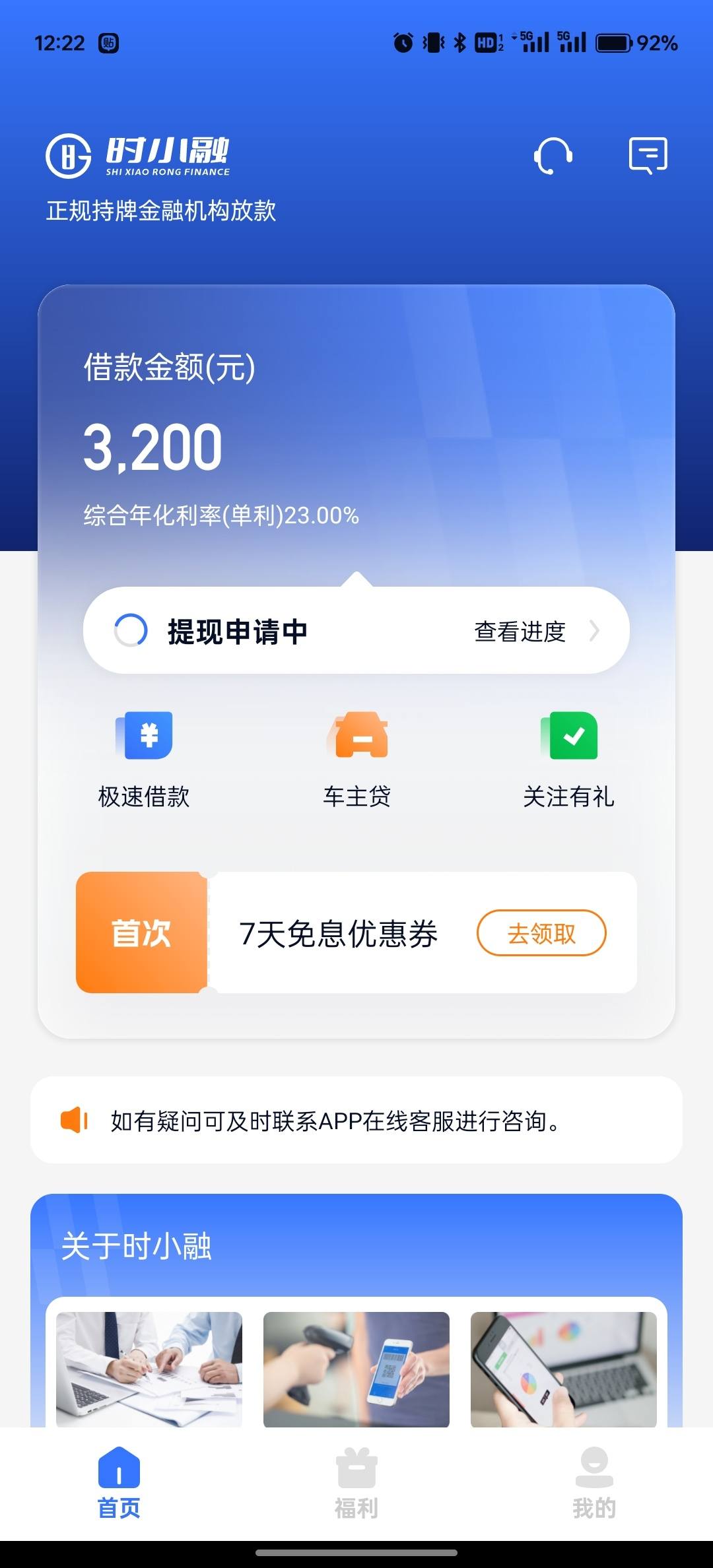Viewport: 713px width, 1568px height.
Task: Open 关注有礼 follow gift
Action: coord(569,760)
